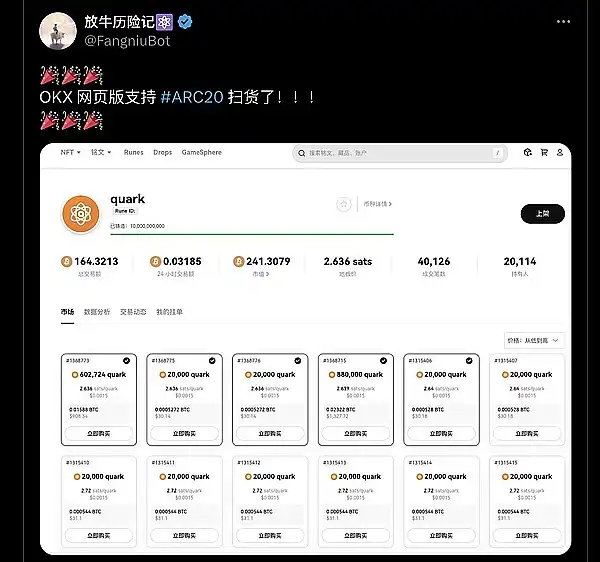Open the attached OKX quark screenshot

pyautogui.click(x=312, y=347)
